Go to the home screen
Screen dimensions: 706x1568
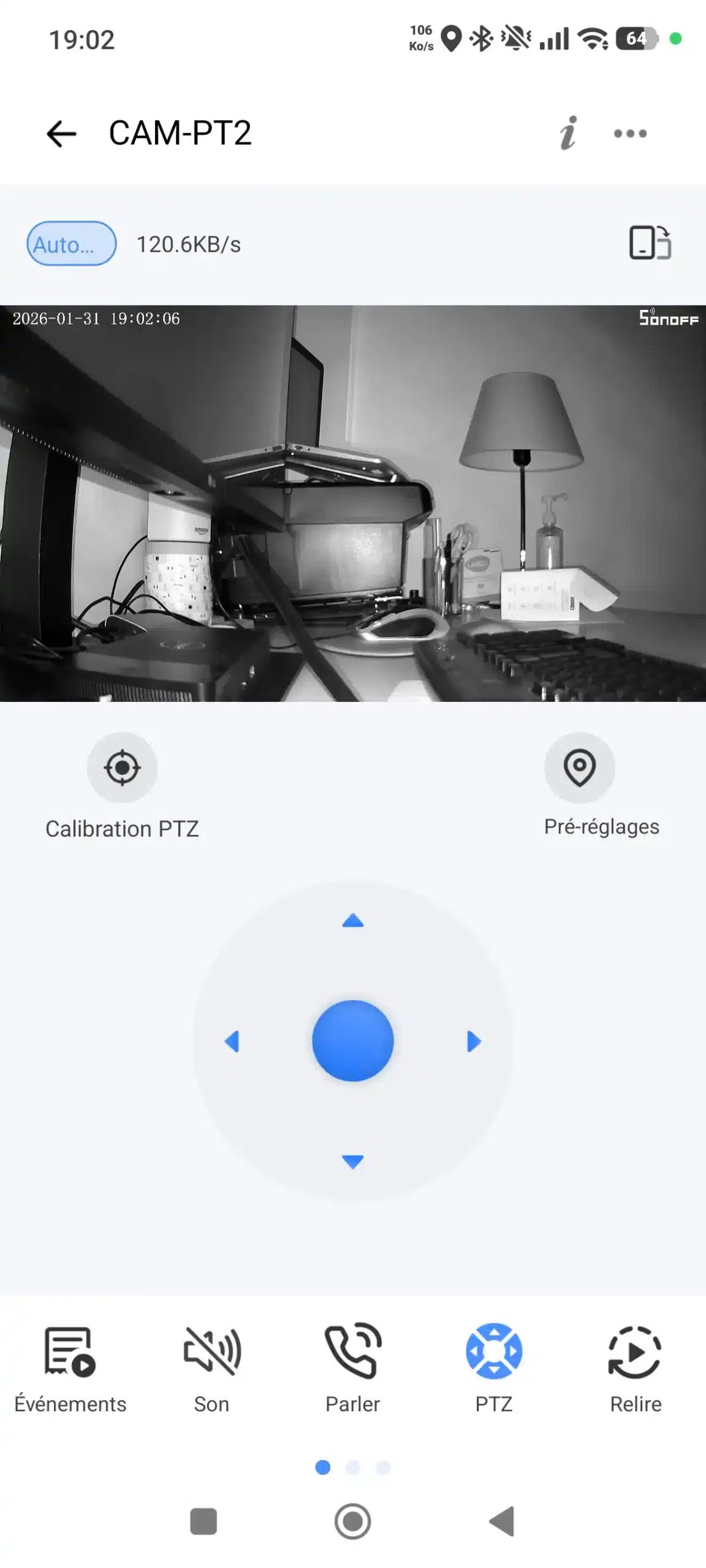(353, 1521)
